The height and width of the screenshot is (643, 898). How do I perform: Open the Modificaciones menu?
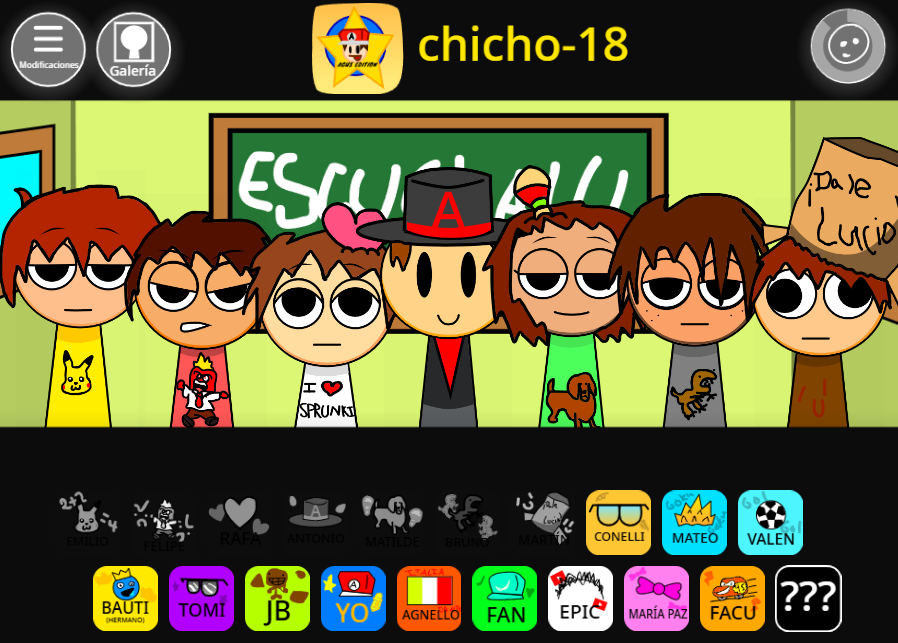pos(48,49)
